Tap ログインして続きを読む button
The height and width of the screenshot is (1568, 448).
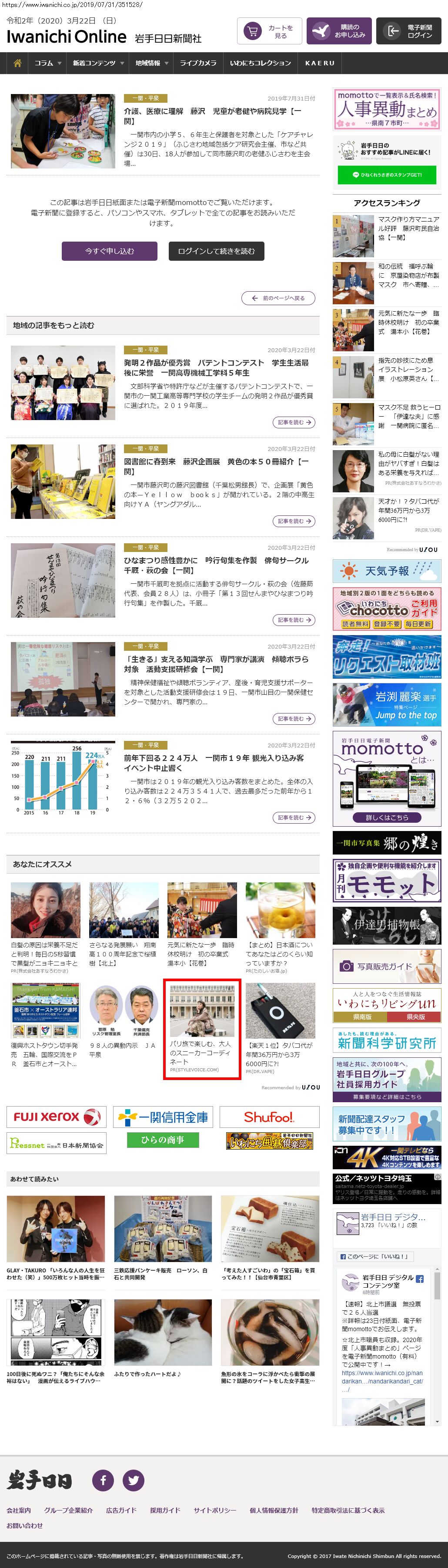click(x=217, y=251)
